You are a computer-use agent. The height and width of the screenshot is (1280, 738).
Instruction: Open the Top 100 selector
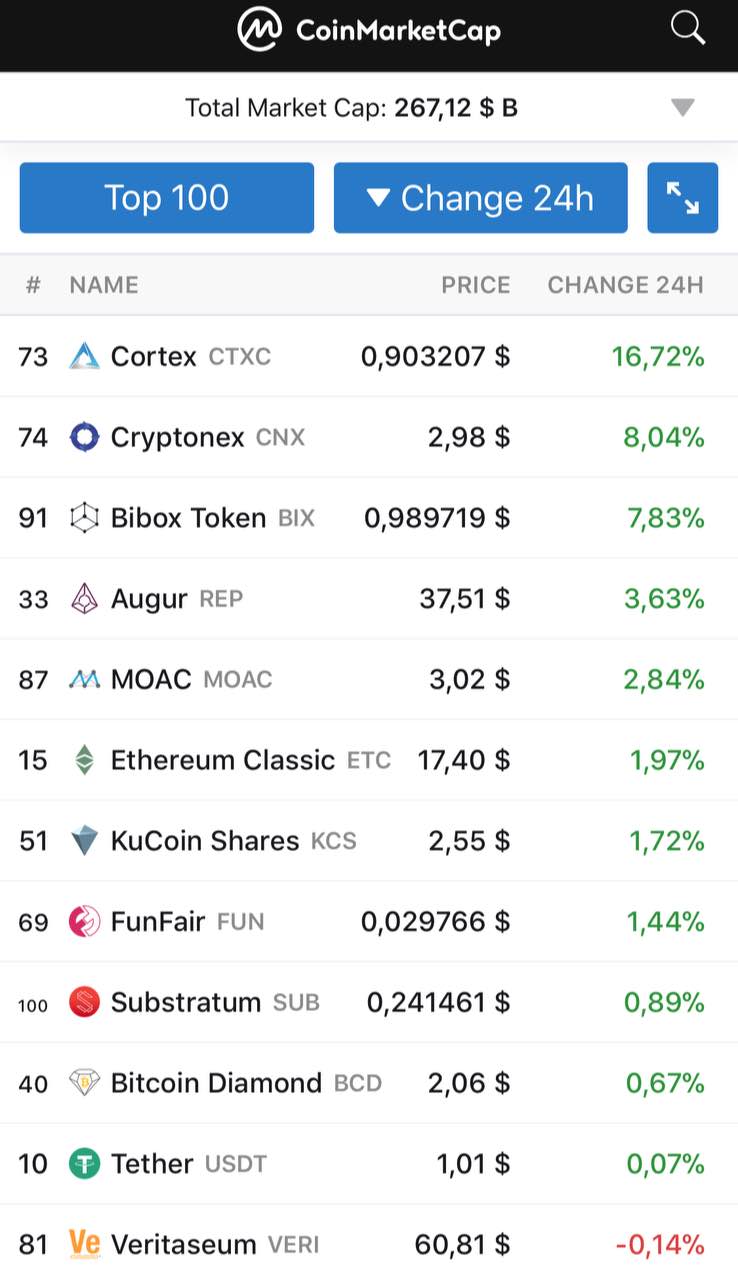(x=167, y=198)
